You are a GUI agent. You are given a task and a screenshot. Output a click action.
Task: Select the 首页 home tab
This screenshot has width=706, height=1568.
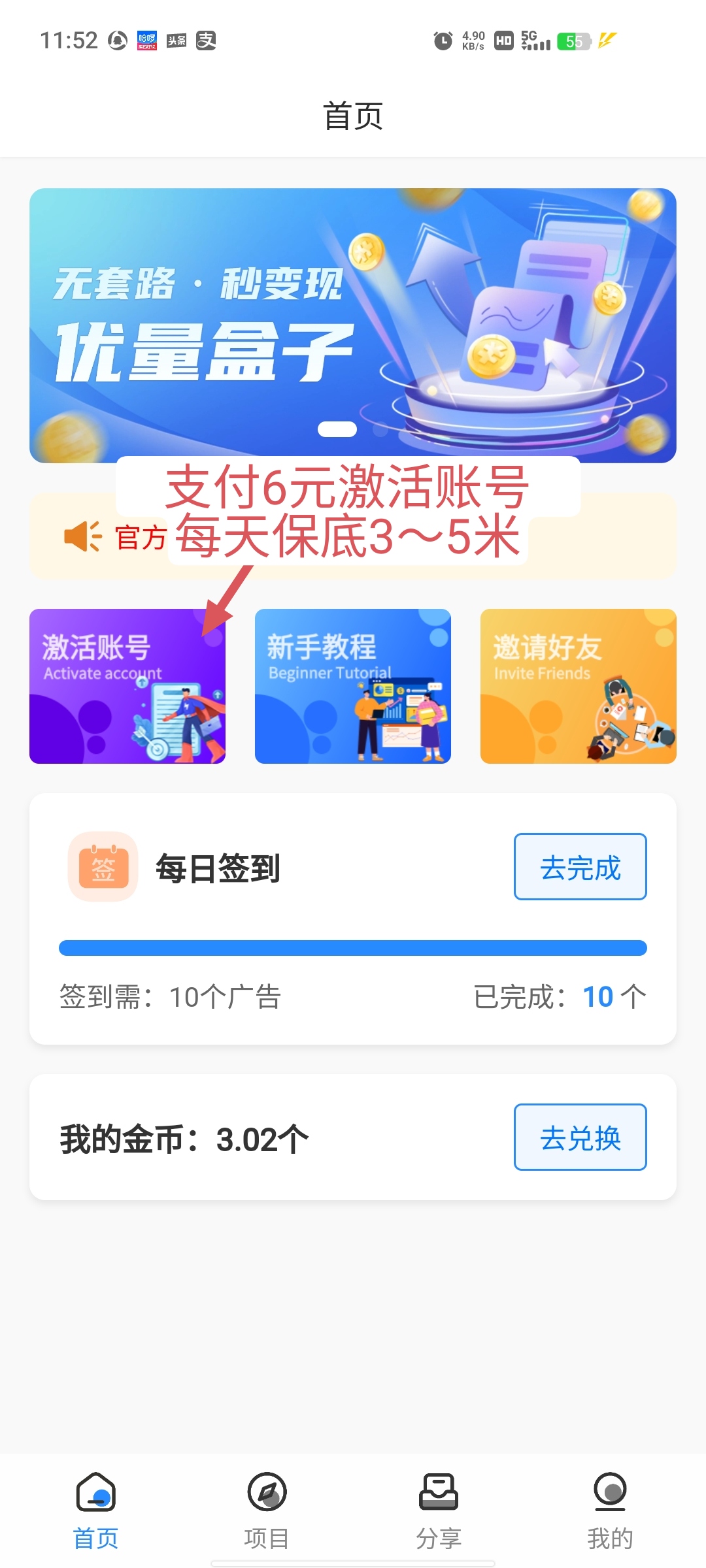pos(95,1510)
